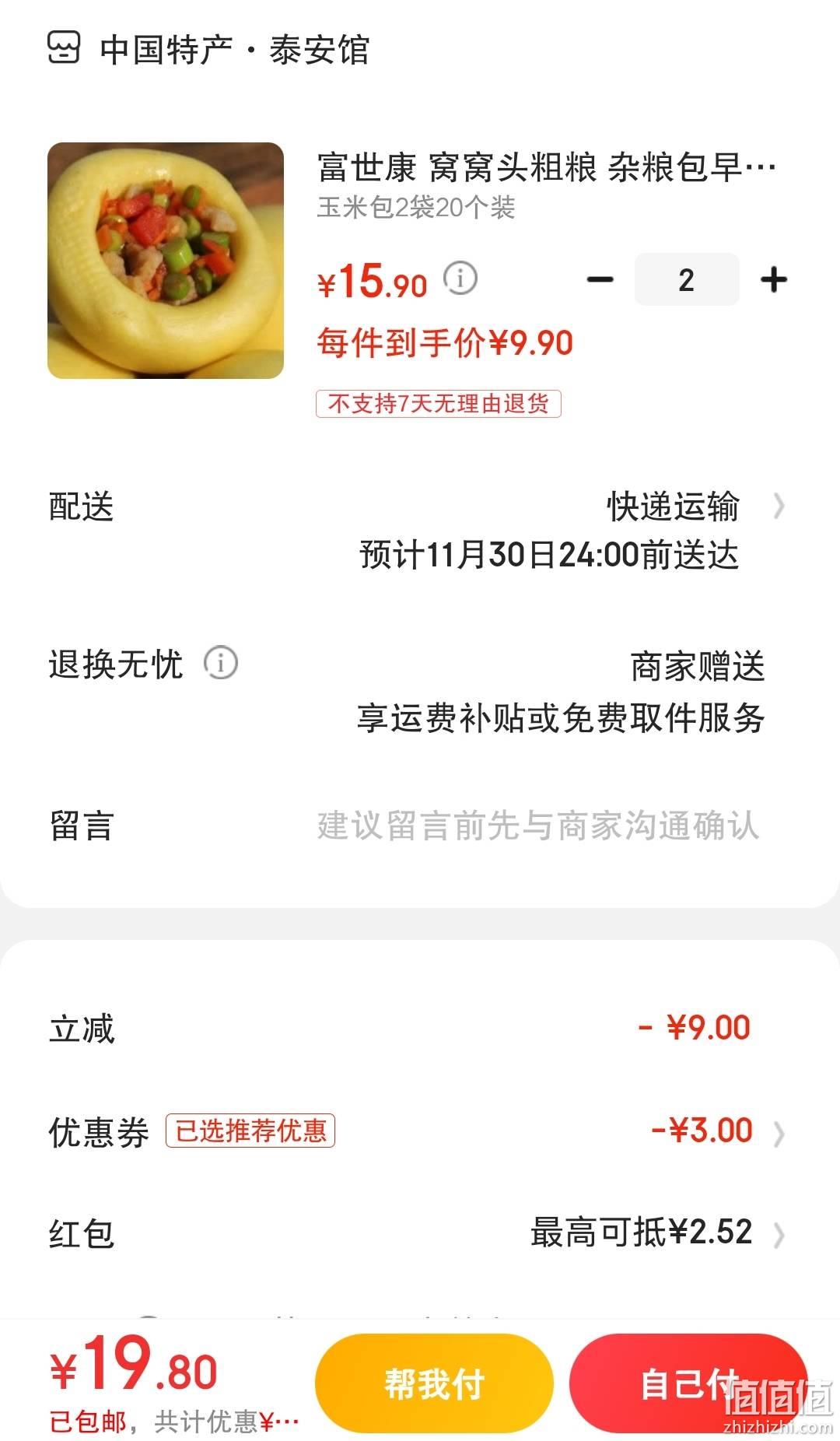The image size is (840, 1441).
Task: Decrease the quantity with the minus button
Action: coord(600,279)
